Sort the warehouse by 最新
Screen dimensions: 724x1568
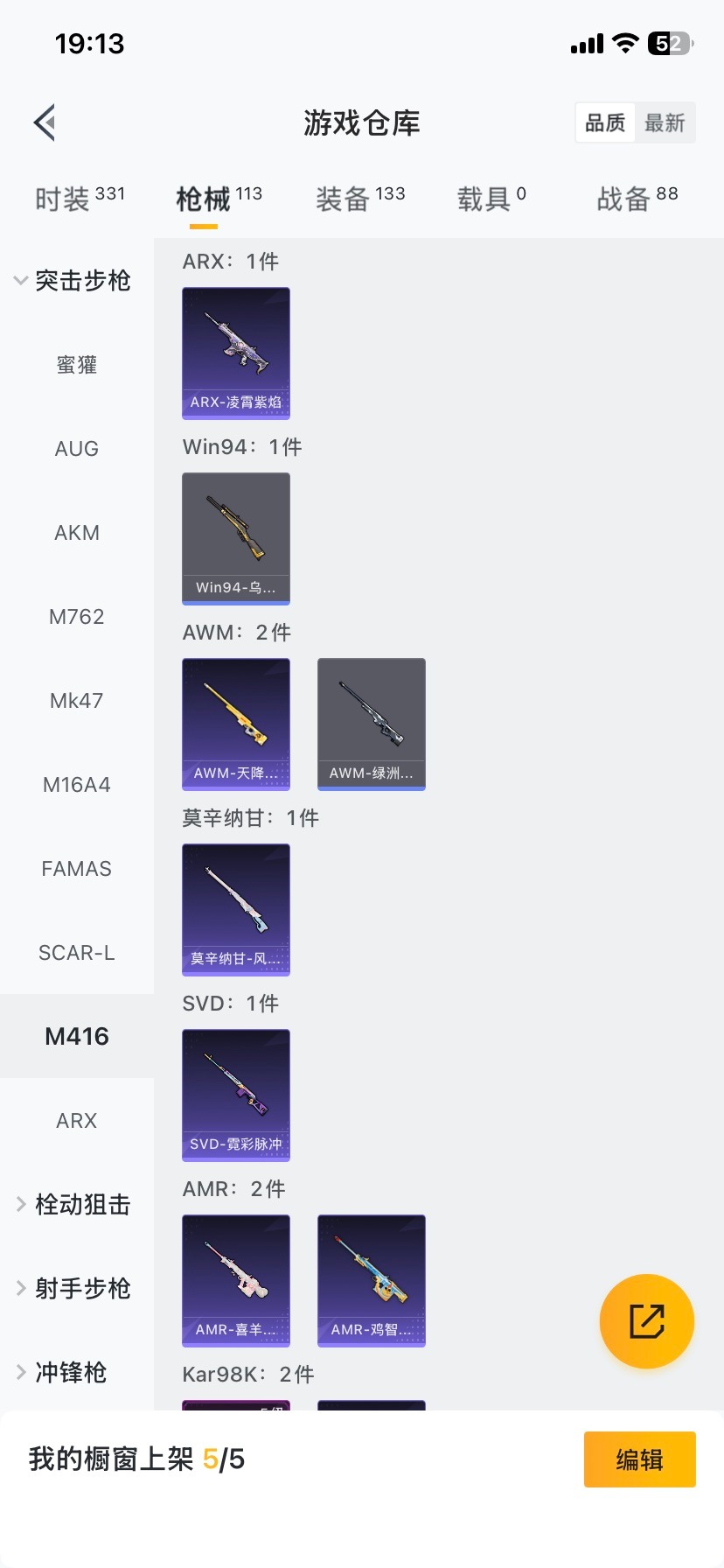click(665, 122)
